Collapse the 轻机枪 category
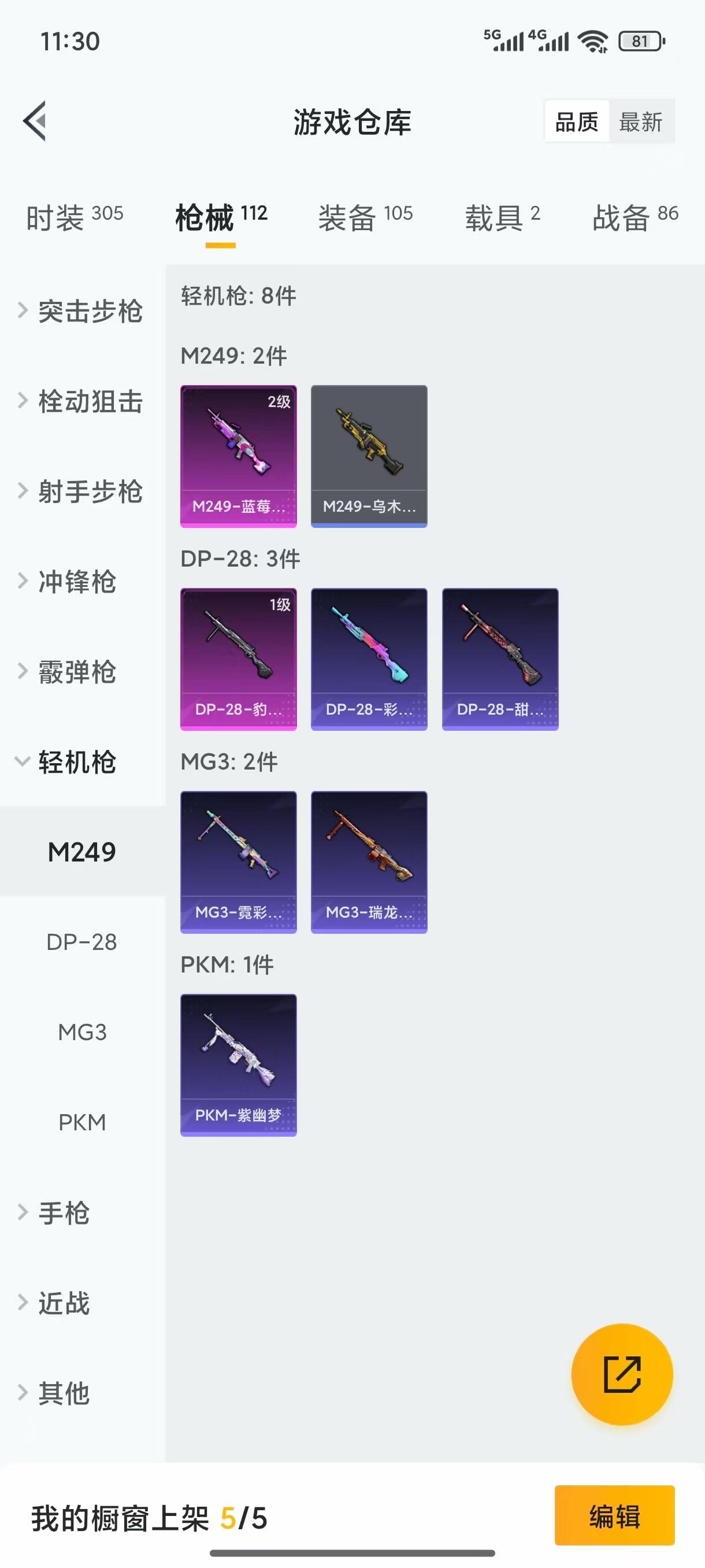Viewport: 705px width, 1568px height. 76,761
